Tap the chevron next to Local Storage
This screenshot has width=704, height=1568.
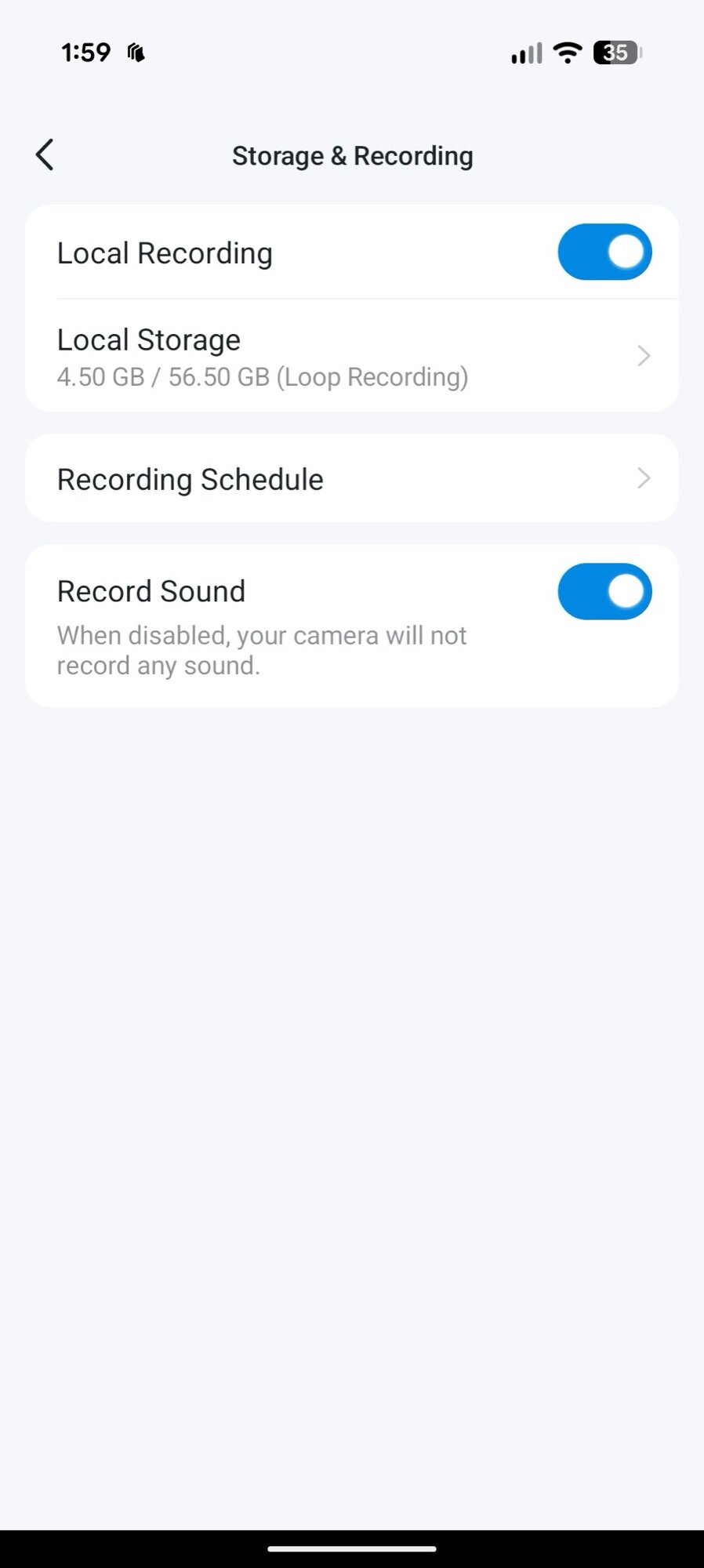coord(643,355)
